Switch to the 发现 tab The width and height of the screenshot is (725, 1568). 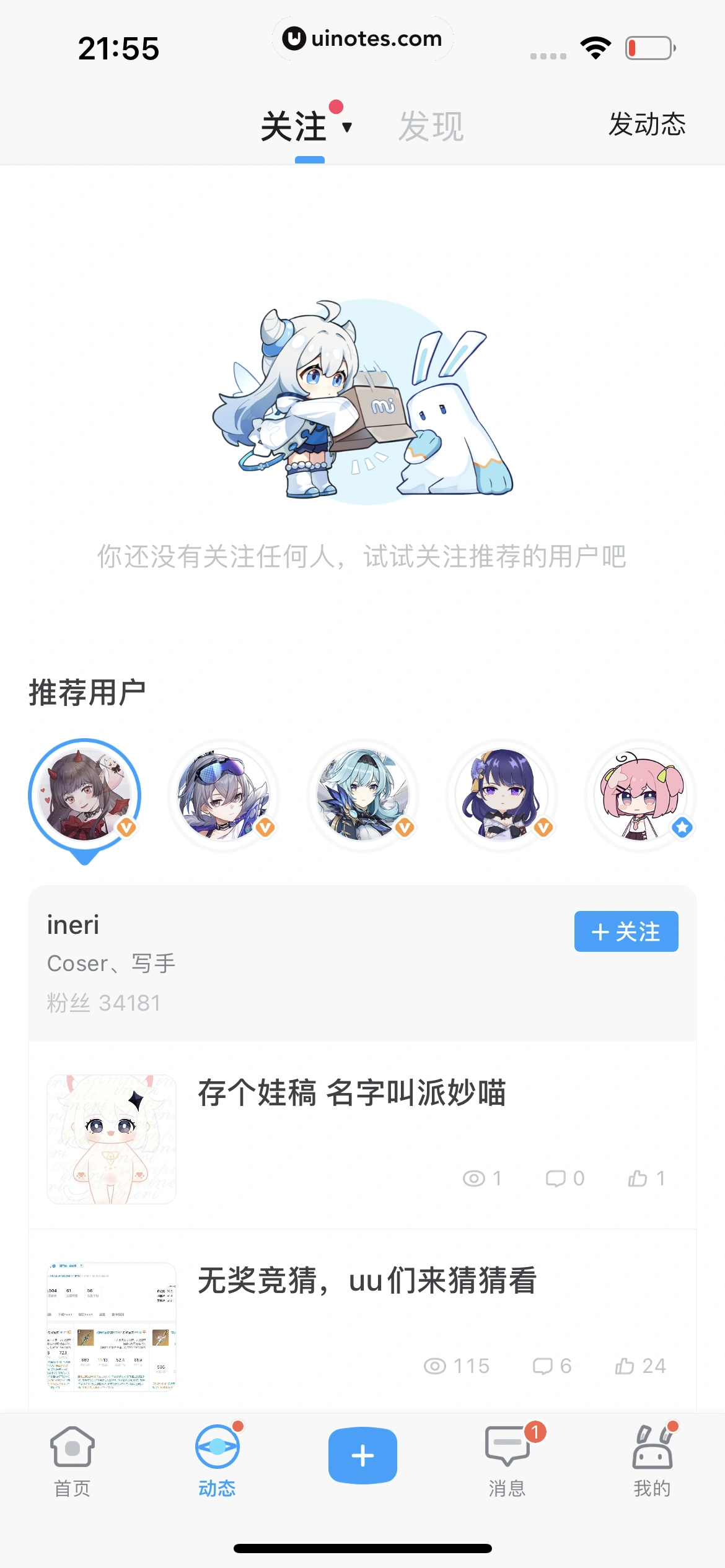[x=431, y=127]
